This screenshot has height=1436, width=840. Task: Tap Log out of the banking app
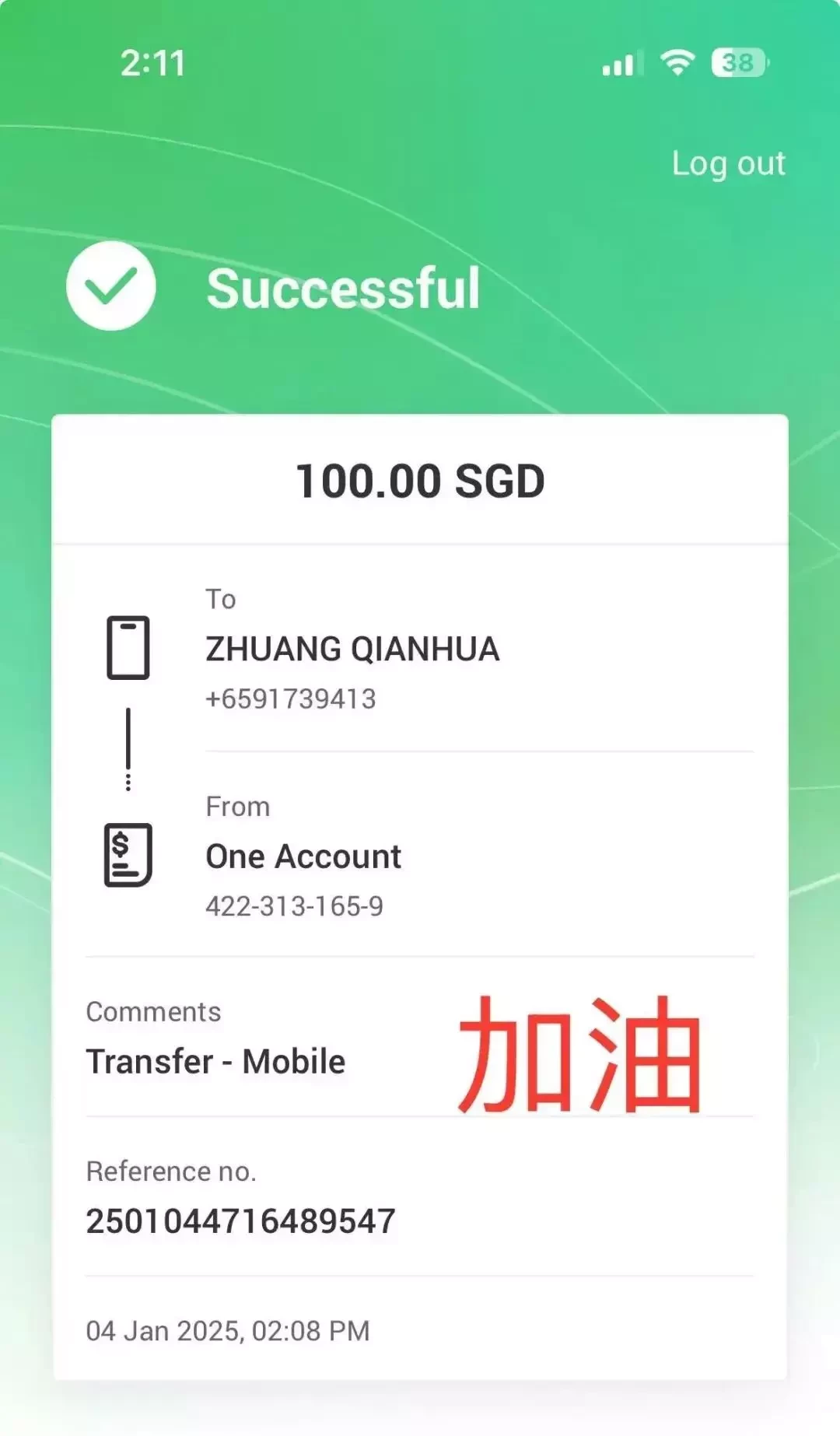(728, 164)
